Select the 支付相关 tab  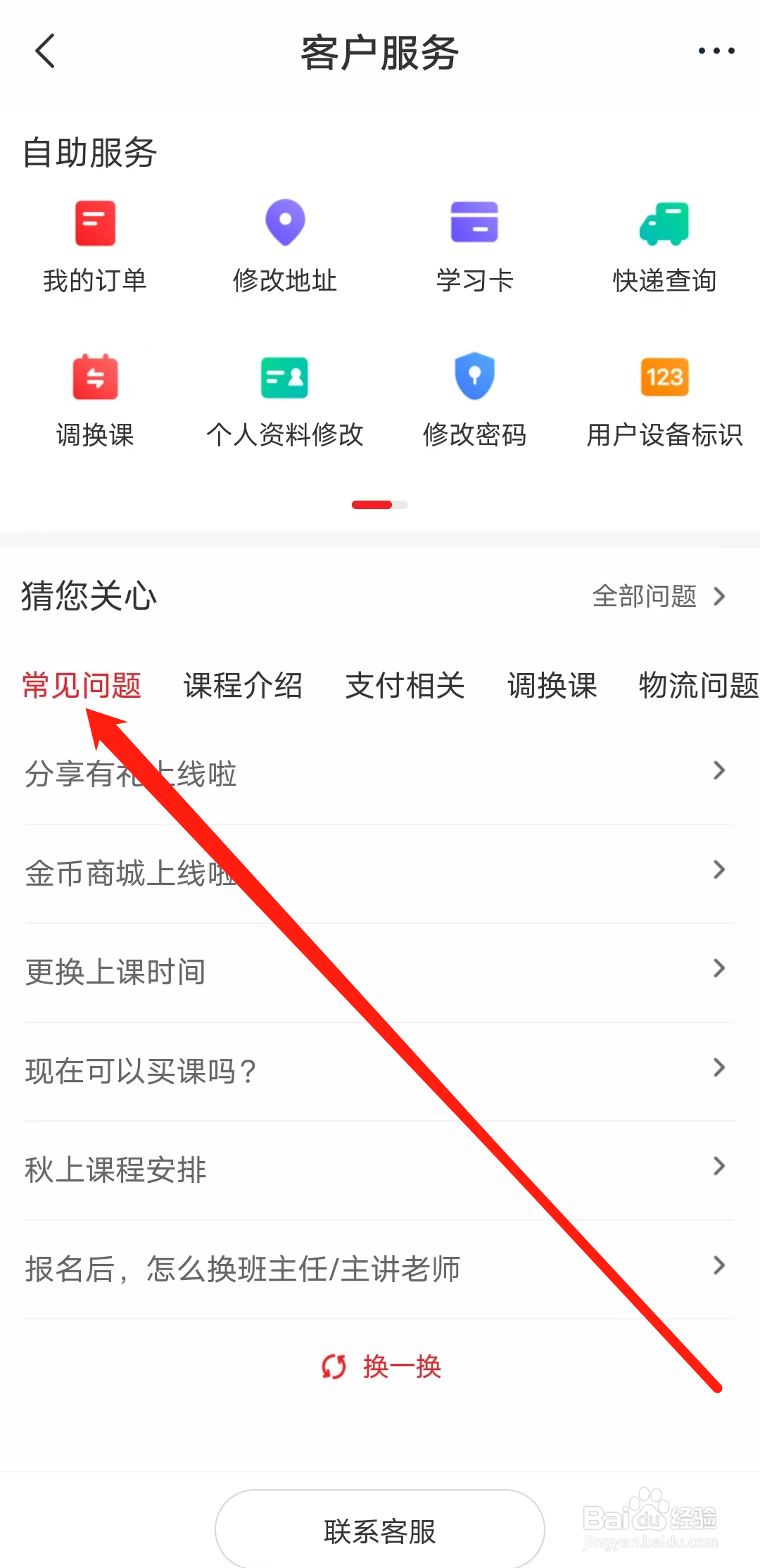[x=406, y=686]
